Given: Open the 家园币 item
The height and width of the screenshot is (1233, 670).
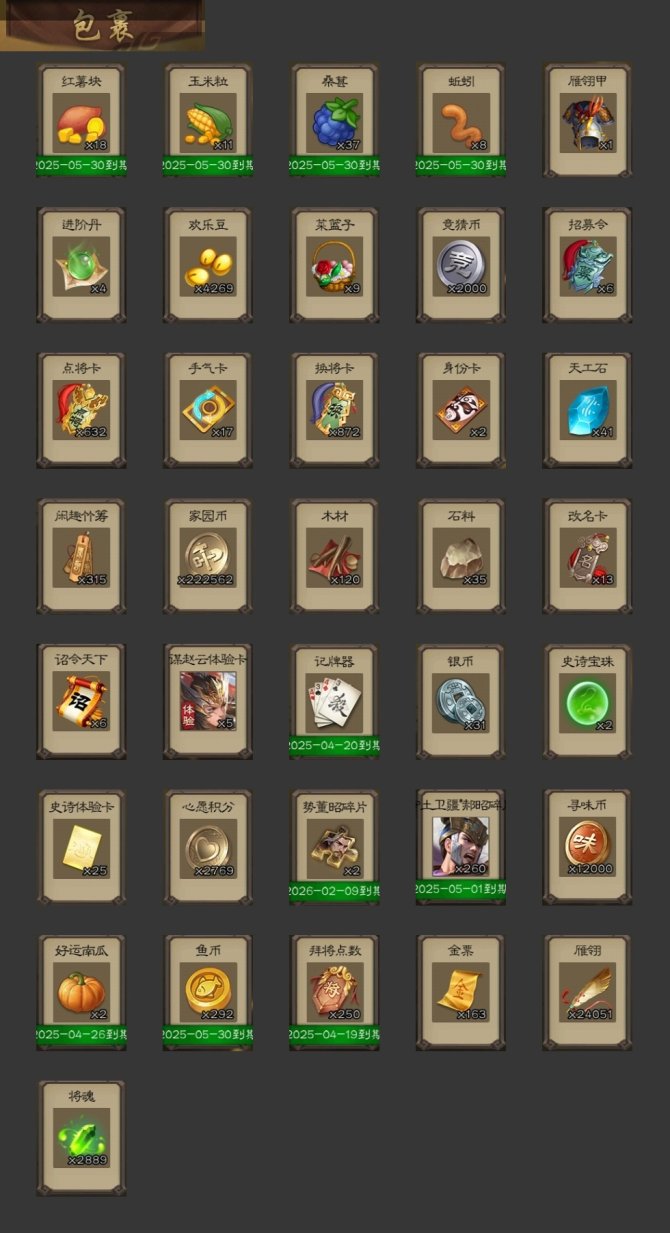Looking at the screenshot, I should click(x=208, y=556).
